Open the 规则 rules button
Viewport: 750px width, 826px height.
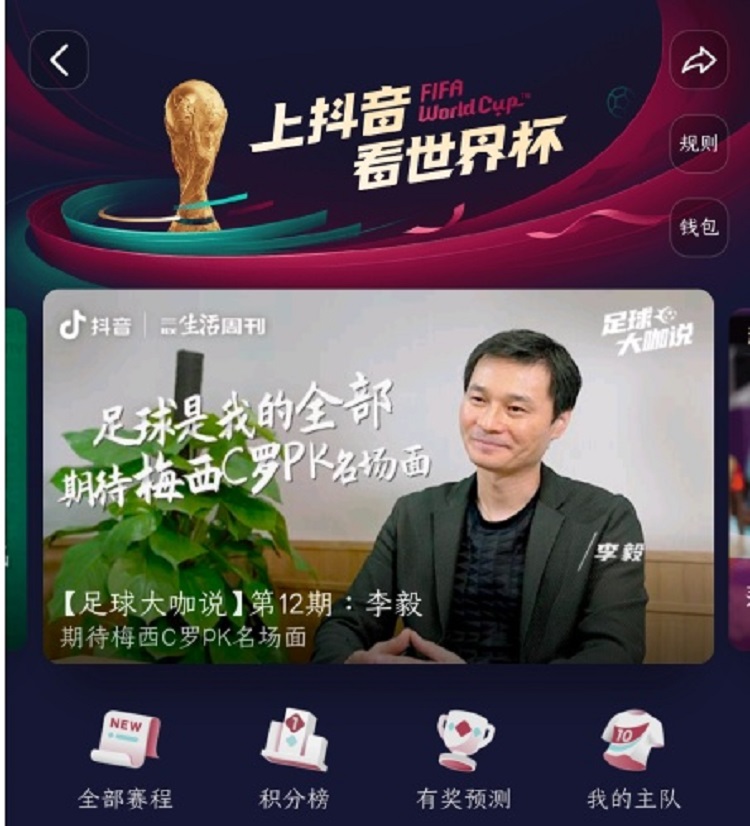(698, 143)
